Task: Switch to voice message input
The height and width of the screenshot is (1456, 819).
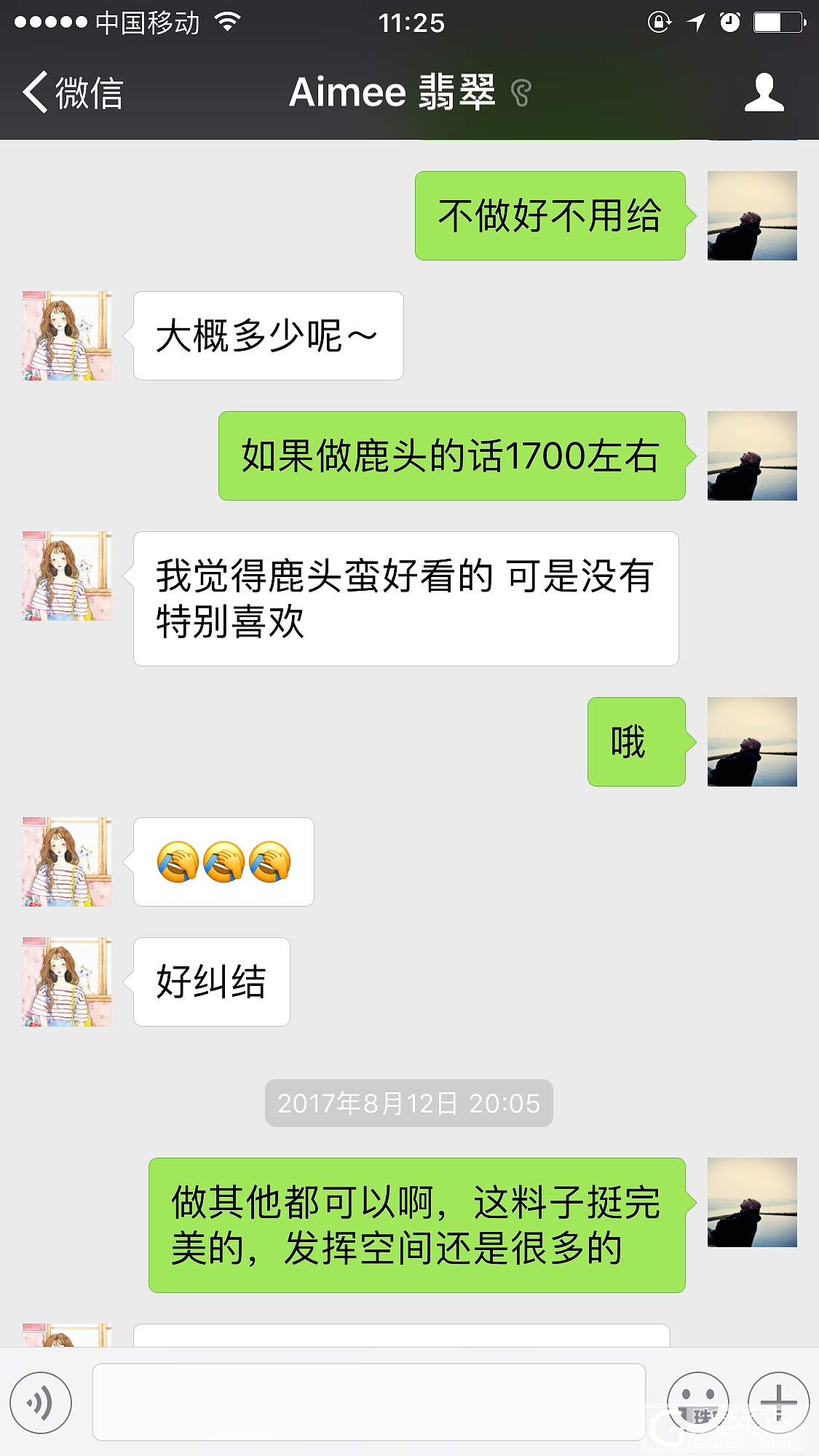Action: [41, 1402]
